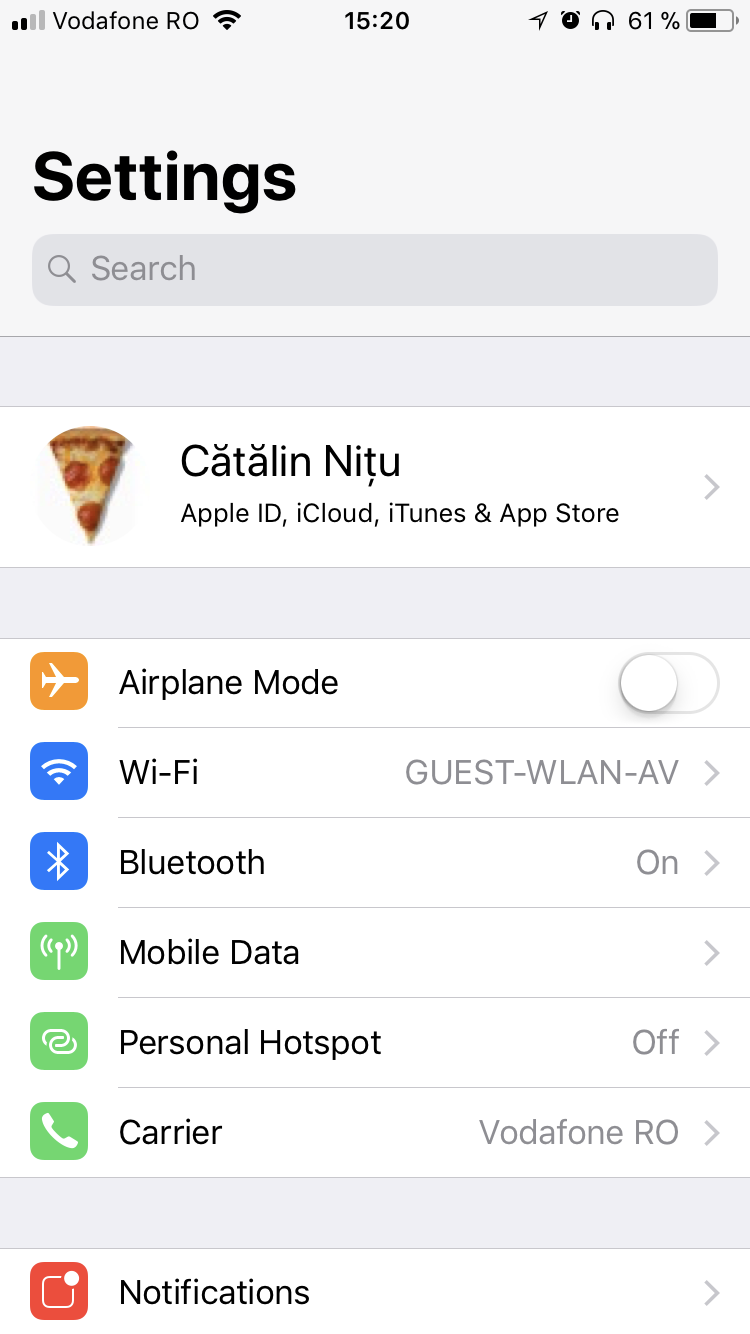750x1334 pixels.
Task: Open Personal Hotspot settings
Action: pyautogui.click(x=375, y=1043)
